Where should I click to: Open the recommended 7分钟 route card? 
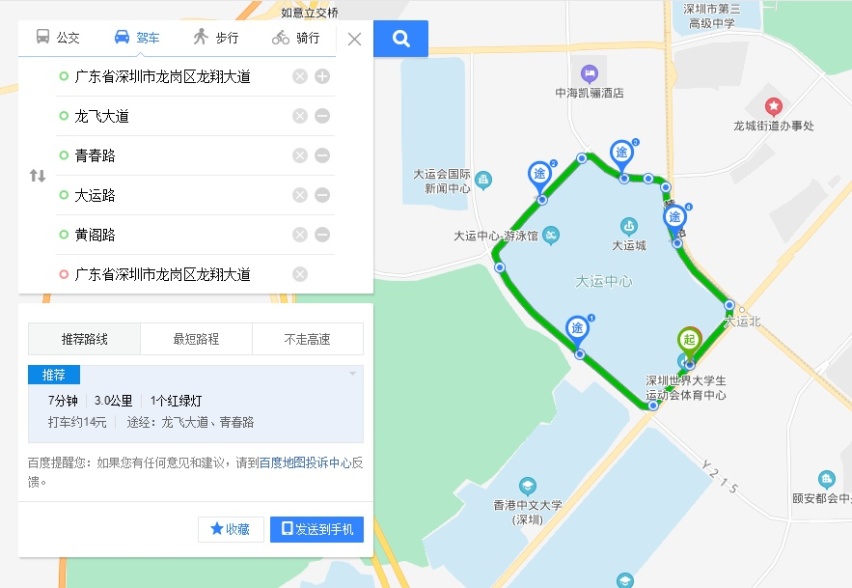pos(195,410)
